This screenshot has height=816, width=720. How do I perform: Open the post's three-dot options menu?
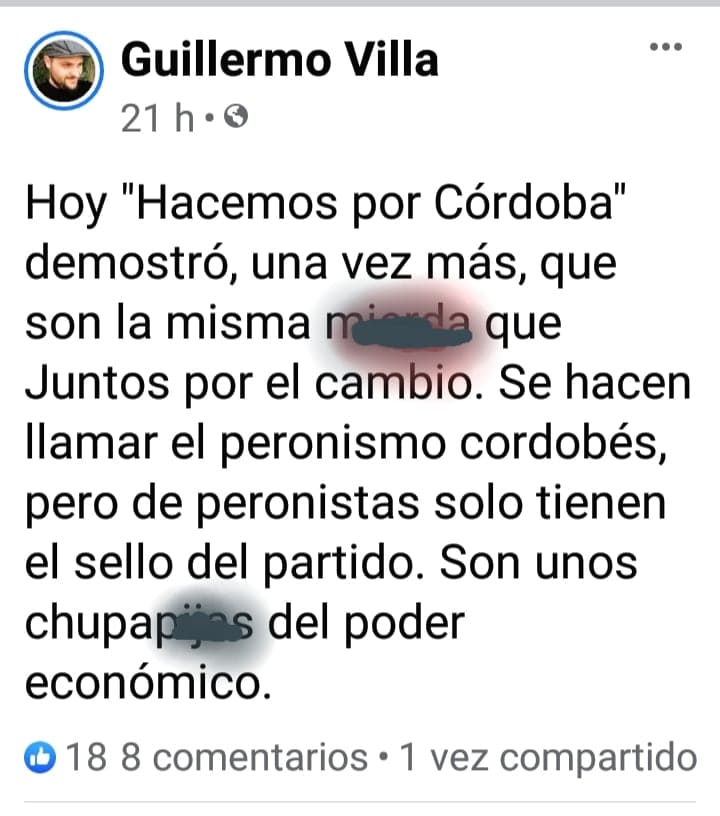[665, 47]
